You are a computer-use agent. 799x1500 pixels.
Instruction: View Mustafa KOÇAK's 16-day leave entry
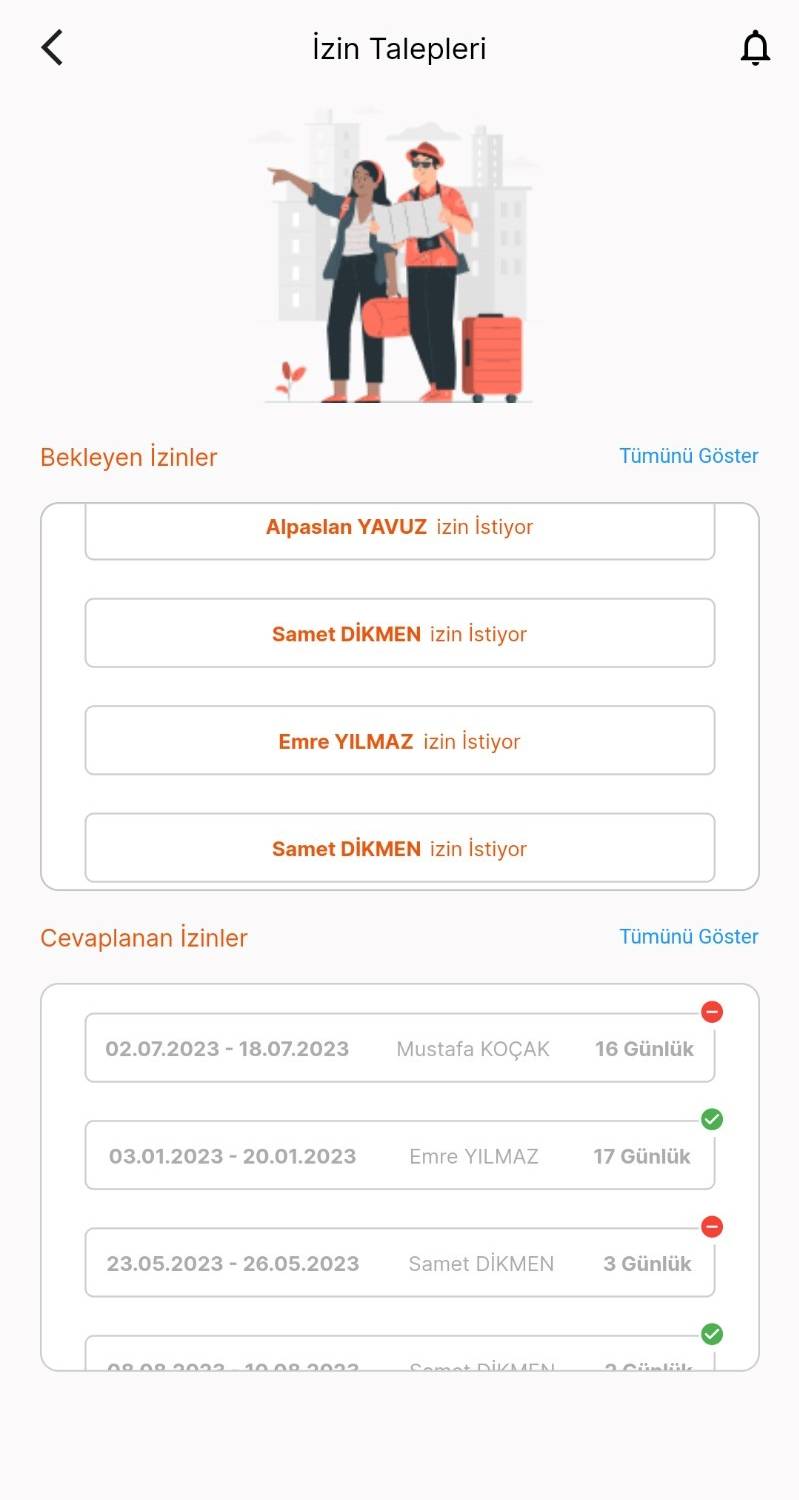coord(399,1049)
